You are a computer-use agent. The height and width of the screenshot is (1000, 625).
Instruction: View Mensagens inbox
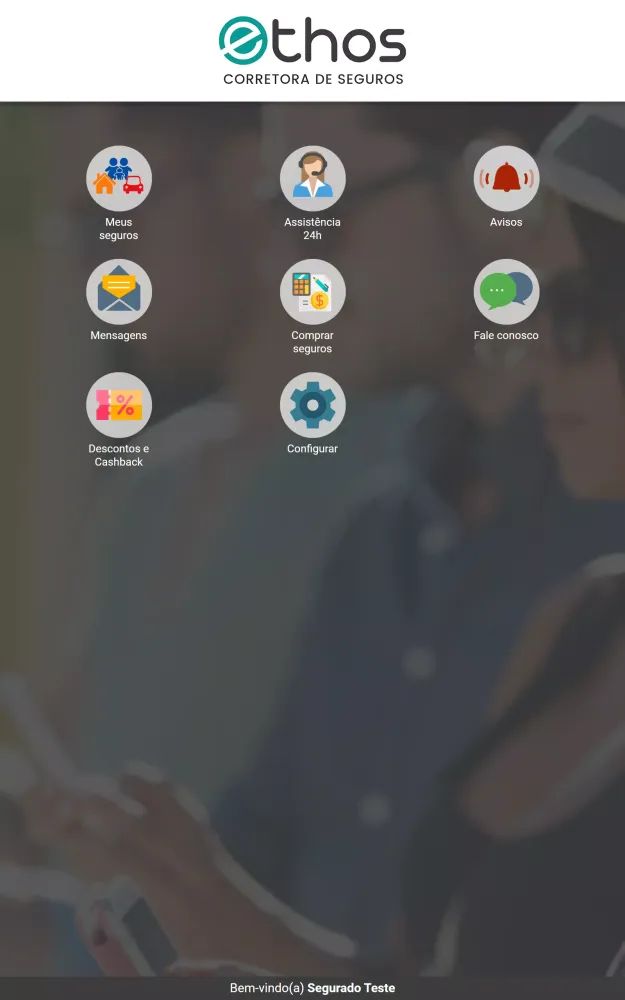tap(119, 292)
